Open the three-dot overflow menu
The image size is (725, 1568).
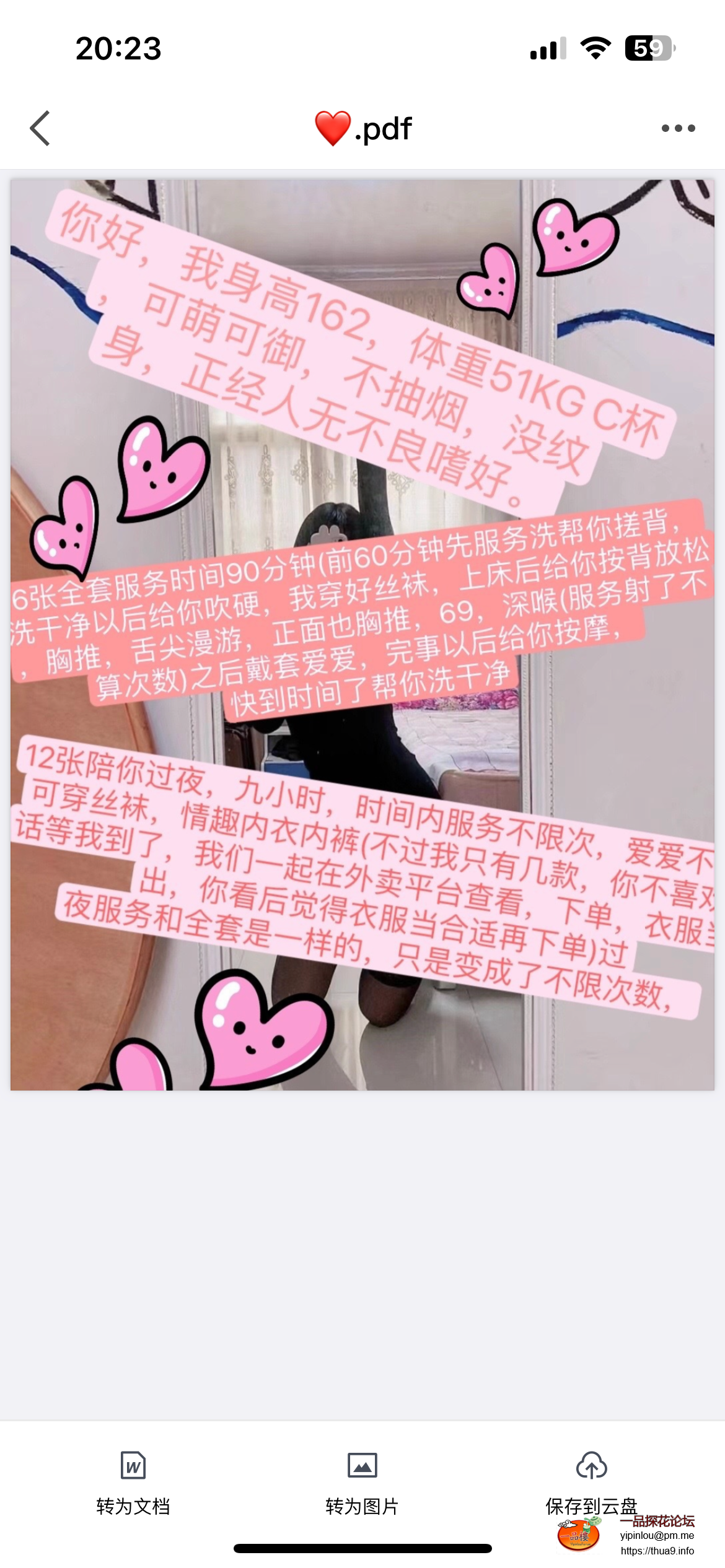pyautogui.click(x=678, y=128)
